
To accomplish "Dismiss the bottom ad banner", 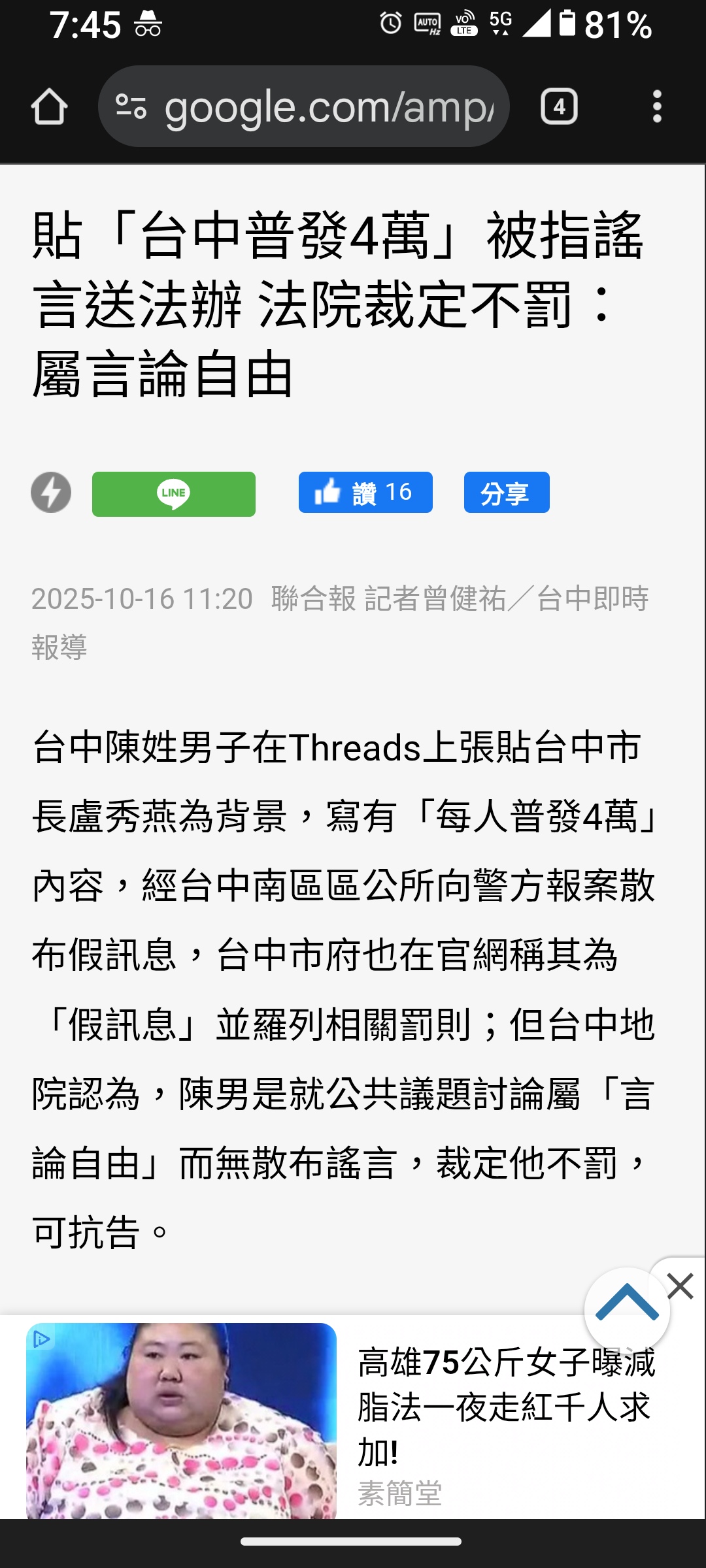I will tap(681, 1286).
